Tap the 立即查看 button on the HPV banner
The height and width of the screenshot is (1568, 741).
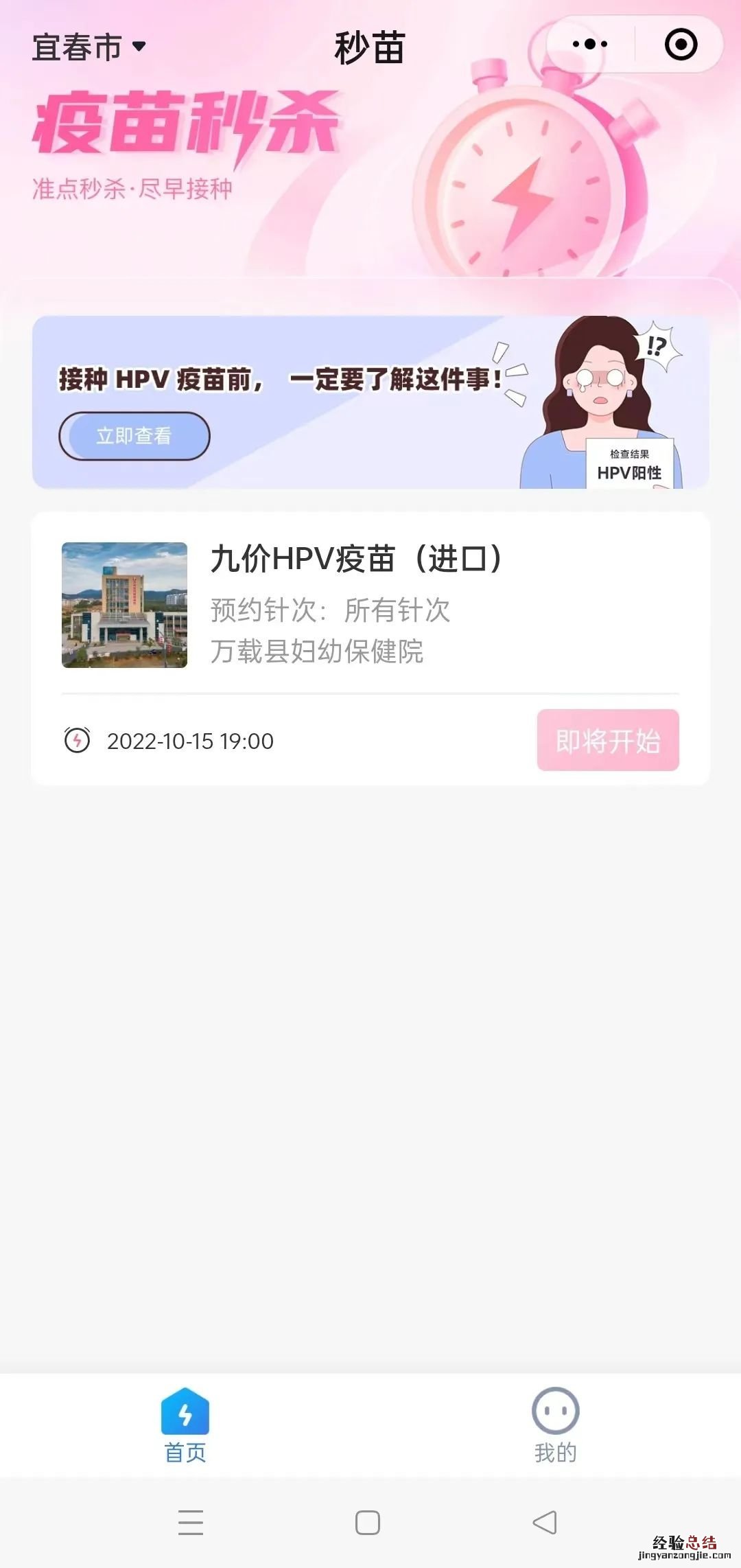click(134, 436)
